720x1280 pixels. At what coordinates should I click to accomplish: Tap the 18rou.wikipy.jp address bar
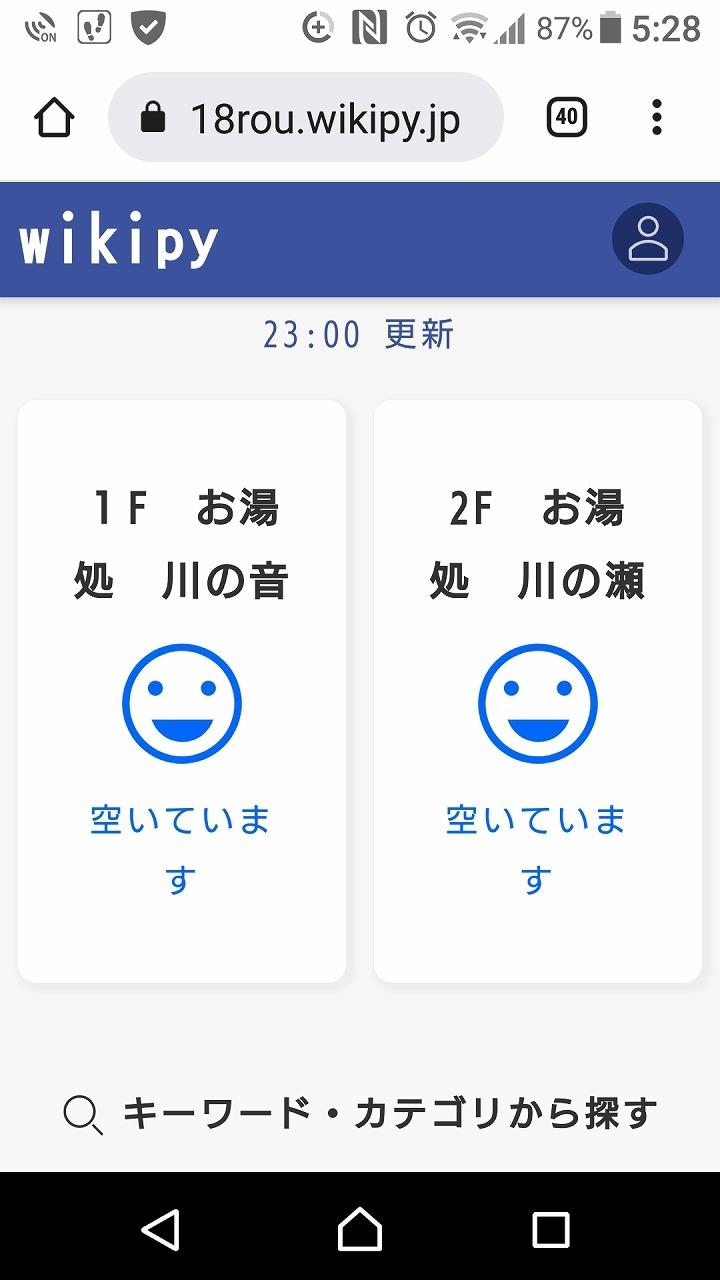click(x=305, y=118)
